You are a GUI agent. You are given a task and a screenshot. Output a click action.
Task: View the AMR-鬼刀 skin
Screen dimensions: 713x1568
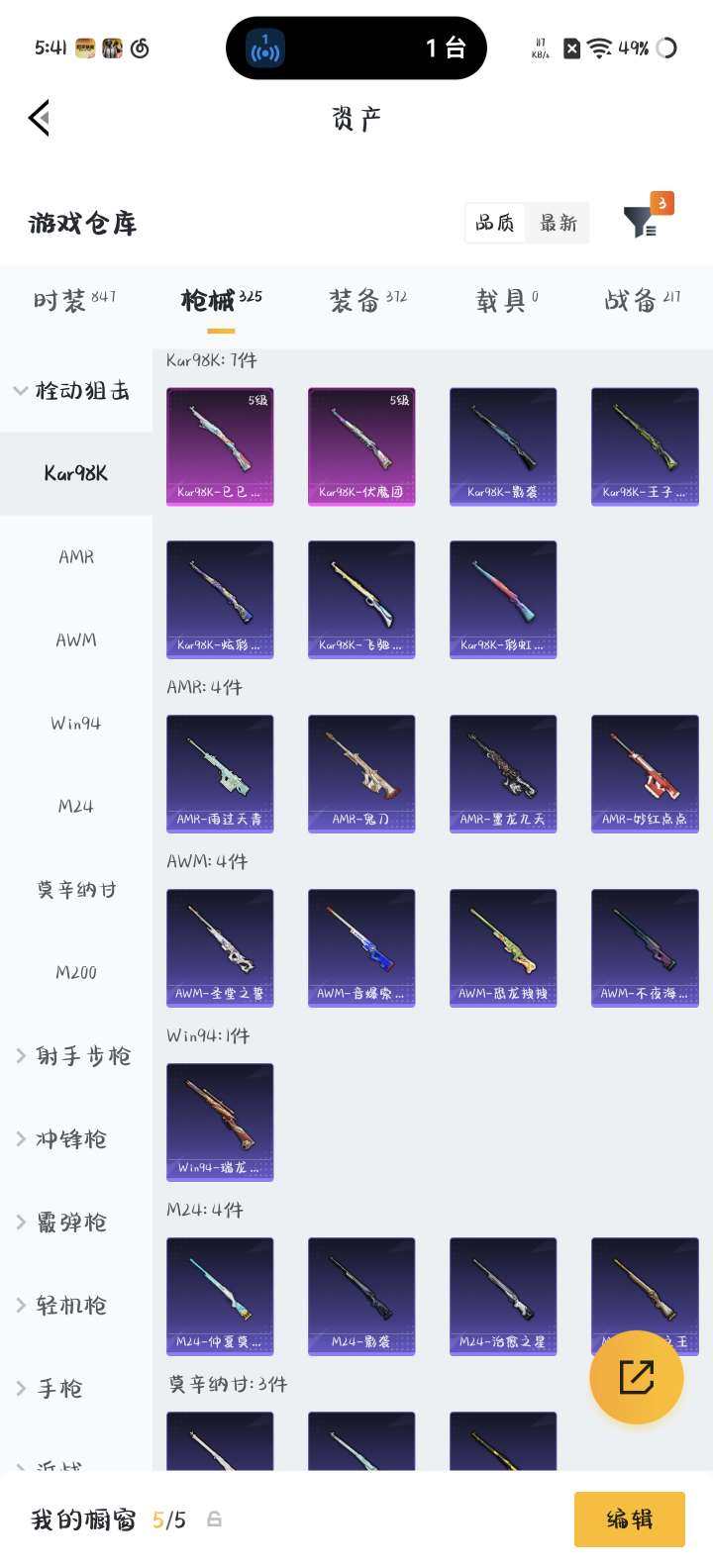(x=361, y=773)
